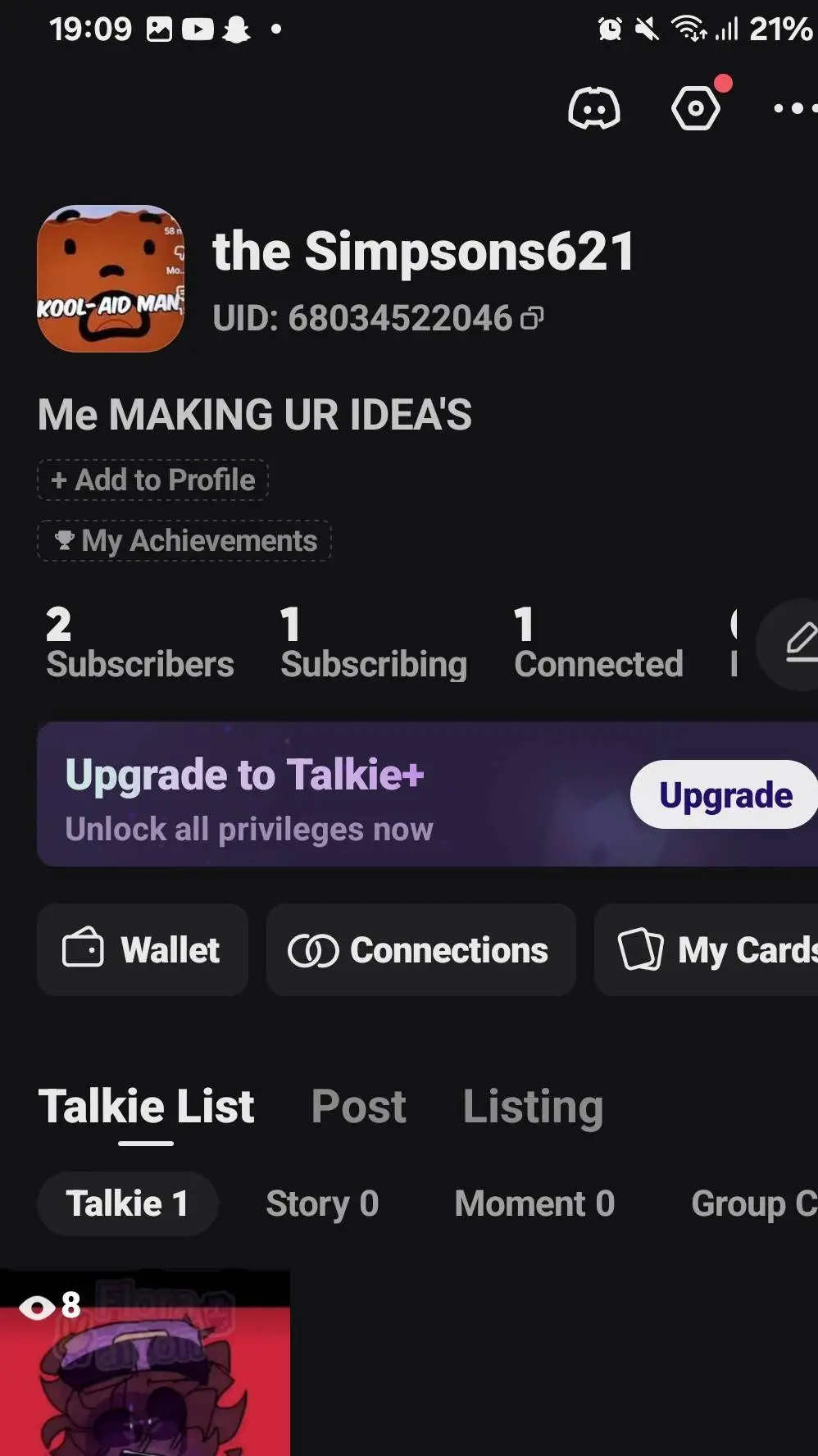Screen dimensions: 818x1456
Task: Tap the Upgrade button for Talkie+
Action: 725,794
